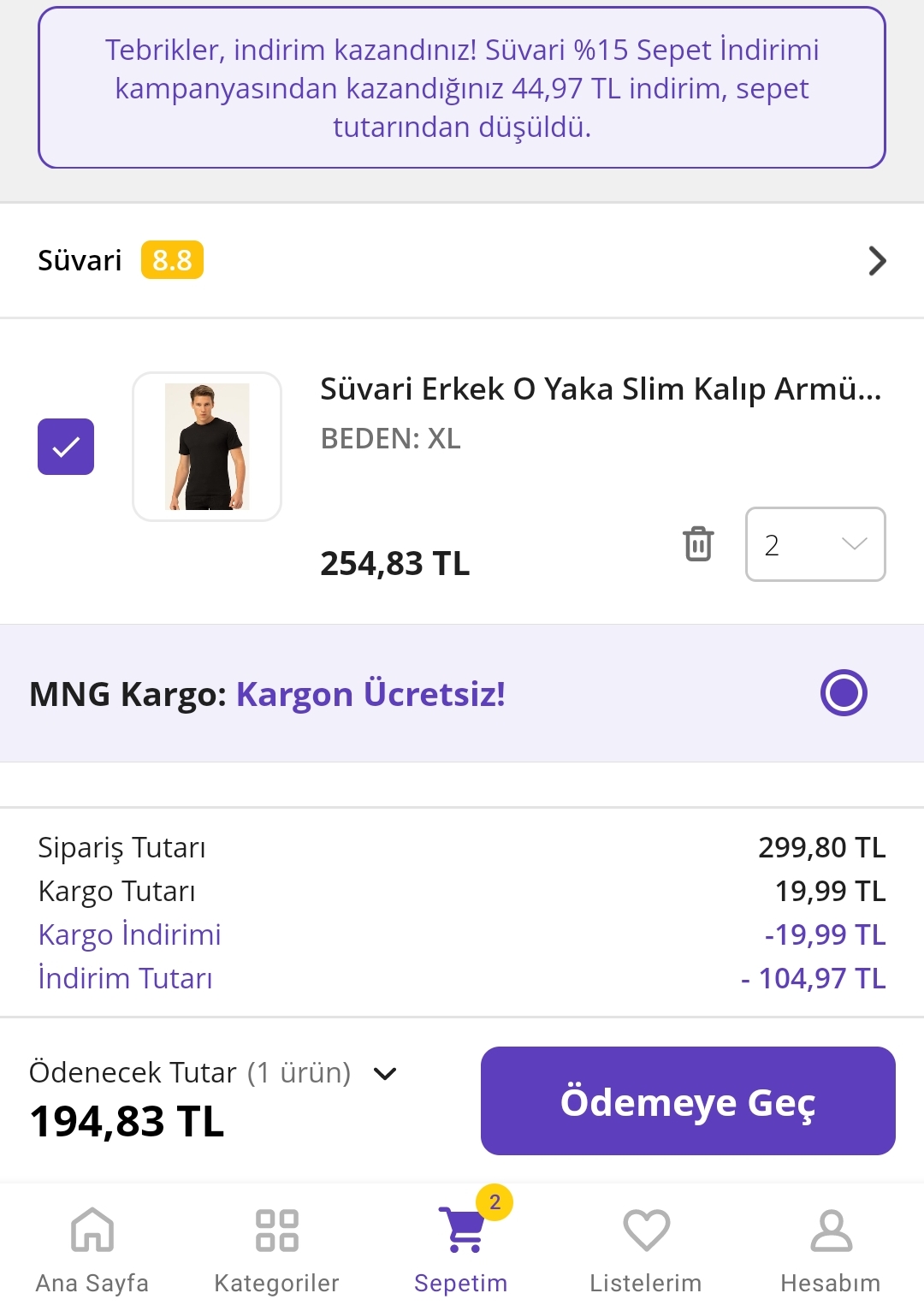Open the quantity dropdown showing 2
Image resolution: width=924 pixels, height=1305 pixels.
(814, 544)
